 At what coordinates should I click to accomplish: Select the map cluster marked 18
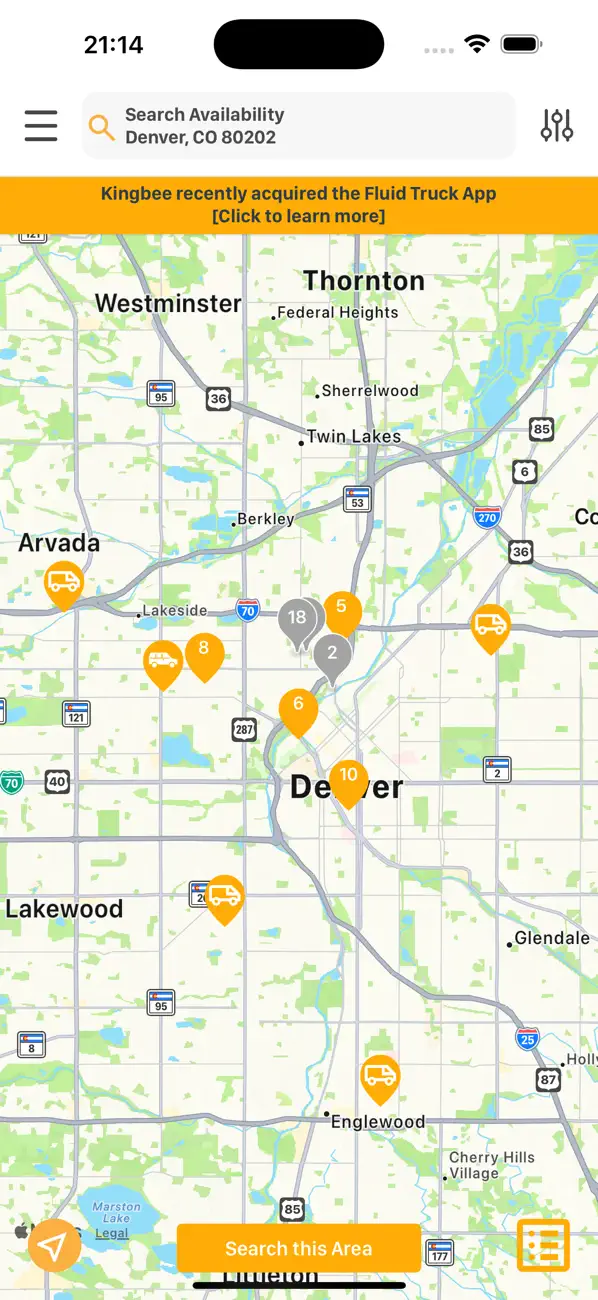tap(297, 623)
